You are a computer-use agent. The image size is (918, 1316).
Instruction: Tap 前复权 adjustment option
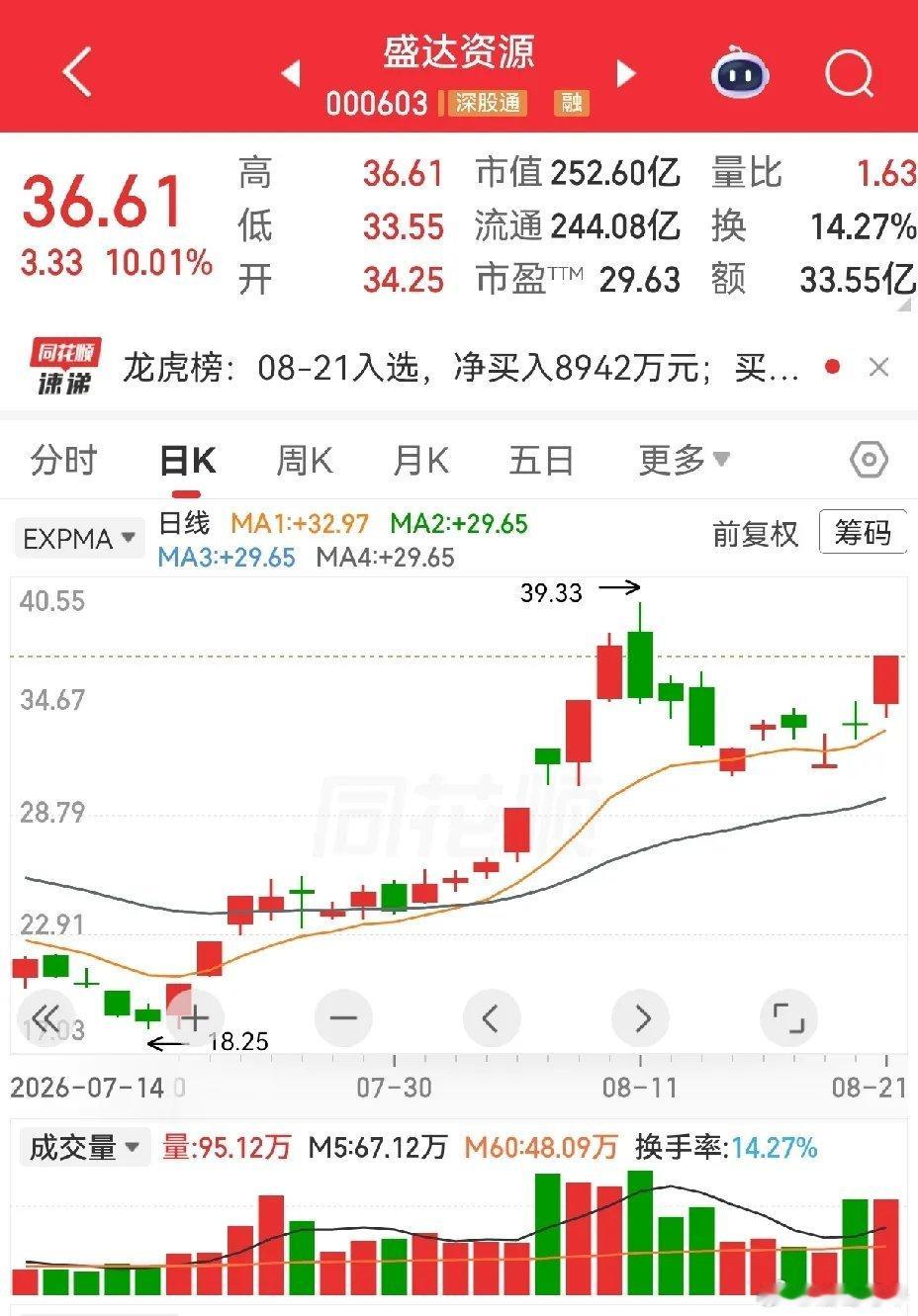point(755,535)
